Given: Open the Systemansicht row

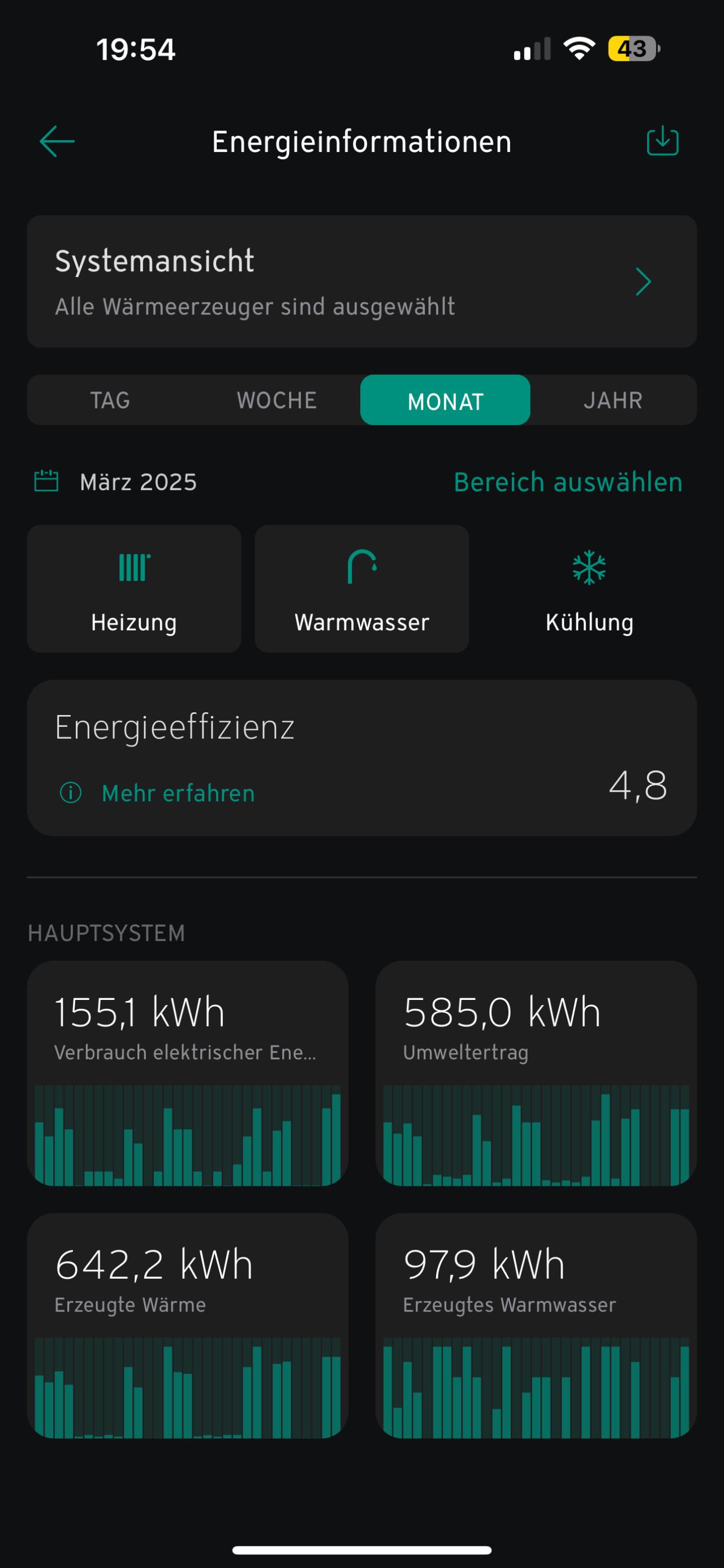Looking at the screenshot, I should pyautogui.click(x=361, y=281).
